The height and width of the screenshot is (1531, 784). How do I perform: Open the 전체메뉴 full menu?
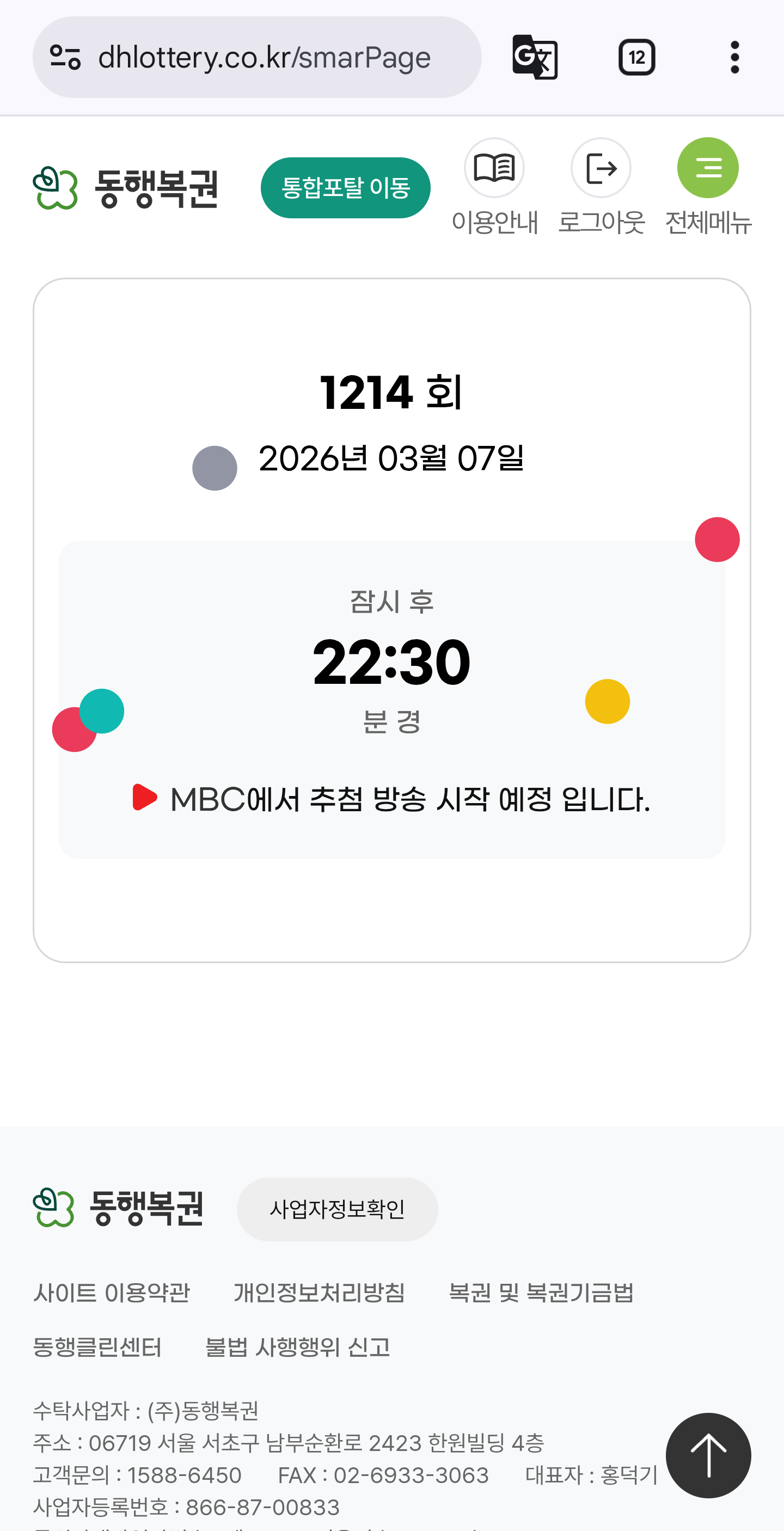tap(708, 187)
